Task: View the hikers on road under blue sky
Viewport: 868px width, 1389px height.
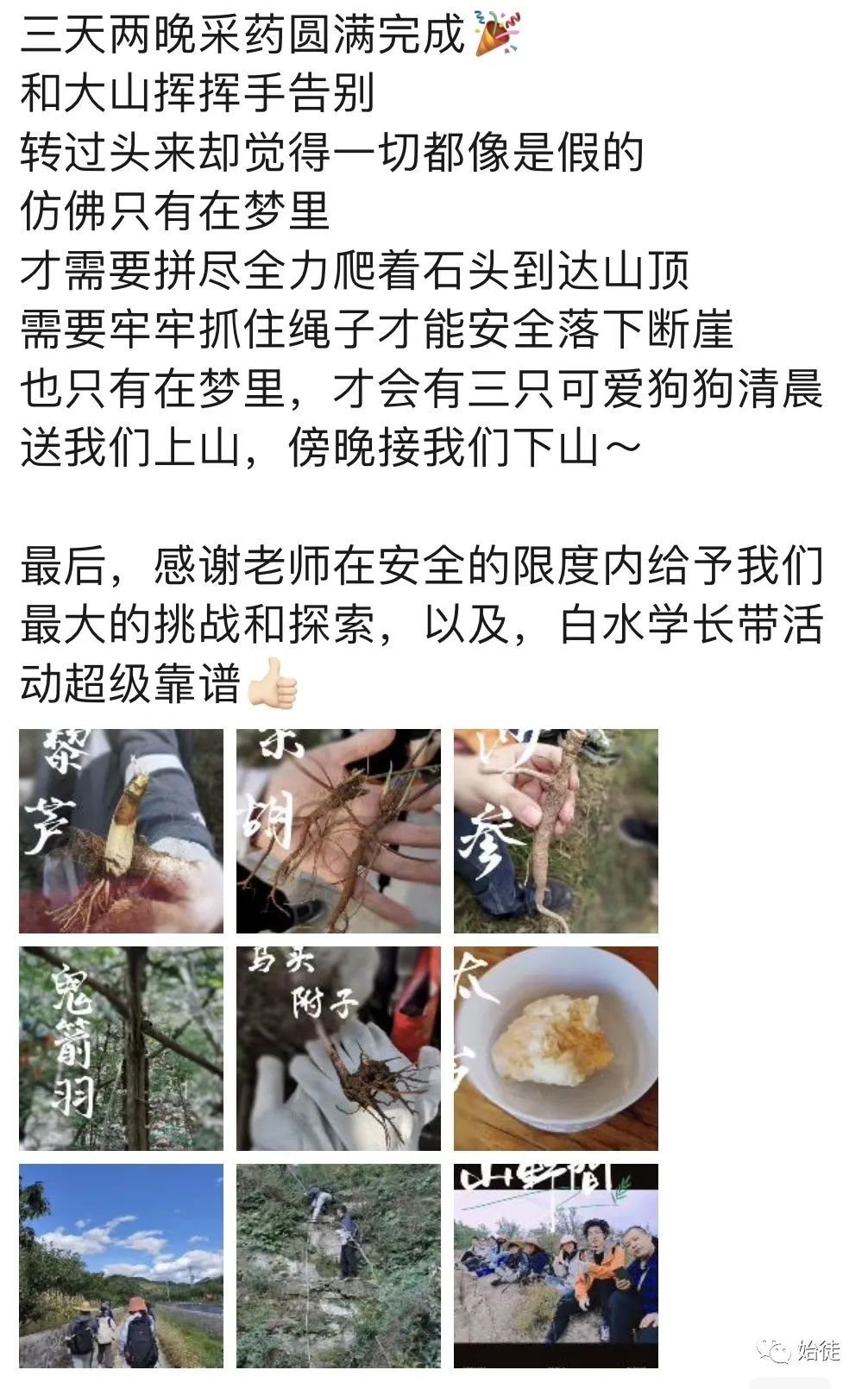Action: coord(121,1266)
